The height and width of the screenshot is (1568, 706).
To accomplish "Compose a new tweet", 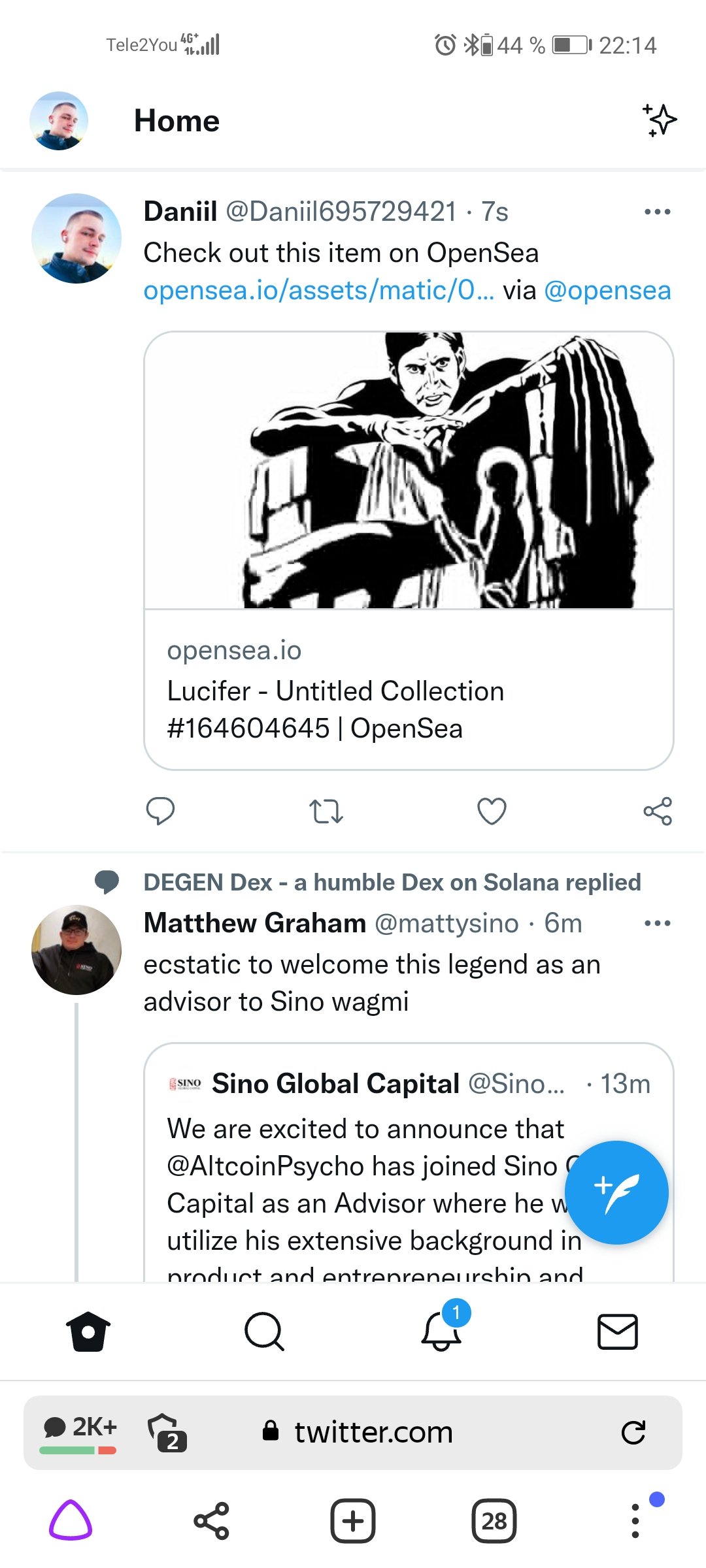I will pyautogui.click(x=616, y=1192).
